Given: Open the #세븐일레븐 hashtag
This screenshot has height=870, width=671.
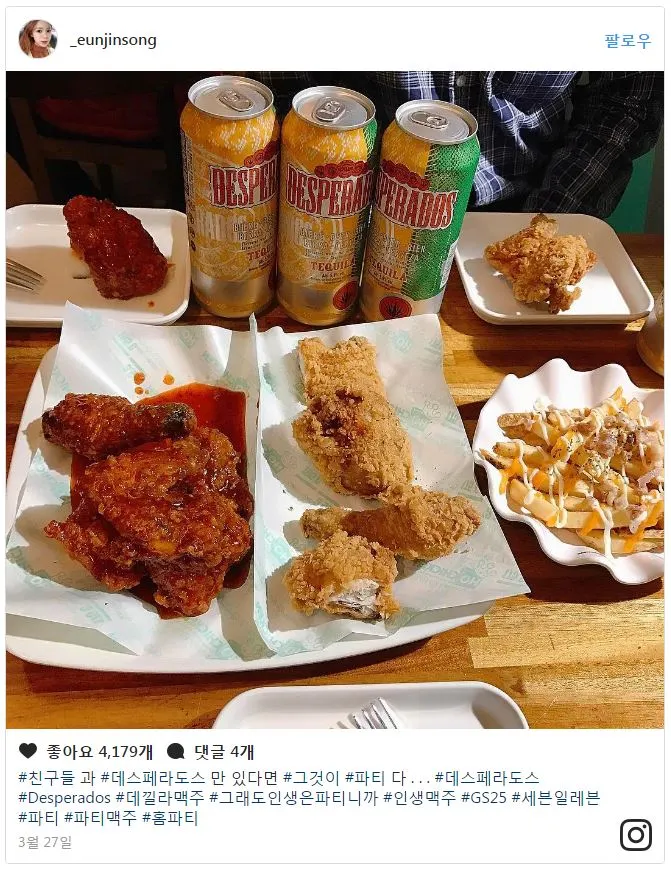Looking at the screenshot, I should pyautogui.click(x=556, y=798).
